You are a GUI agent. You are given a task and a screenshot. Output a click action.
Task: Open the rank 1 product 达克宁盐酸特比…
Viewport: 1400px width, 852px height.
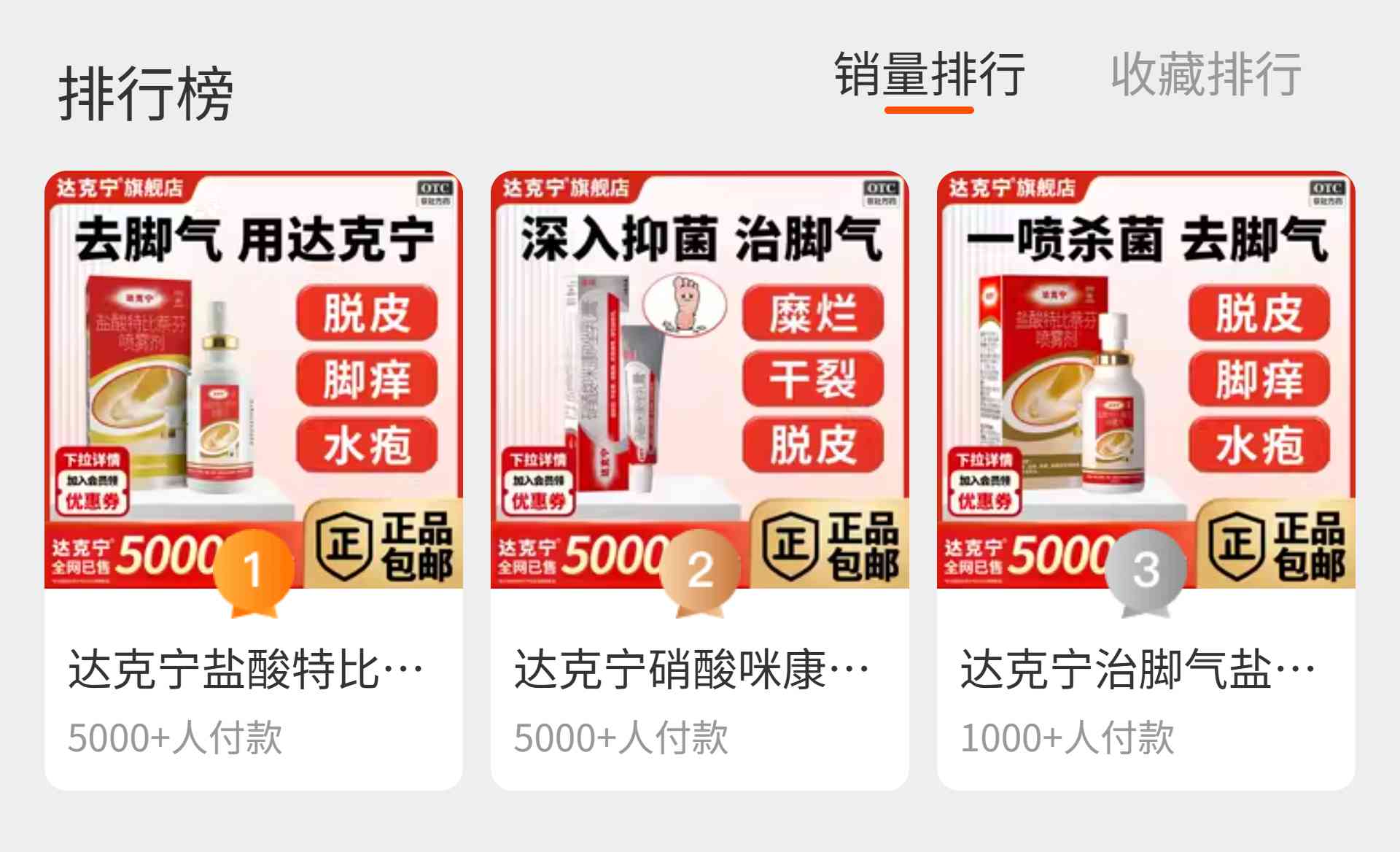(x=253, y=480)
